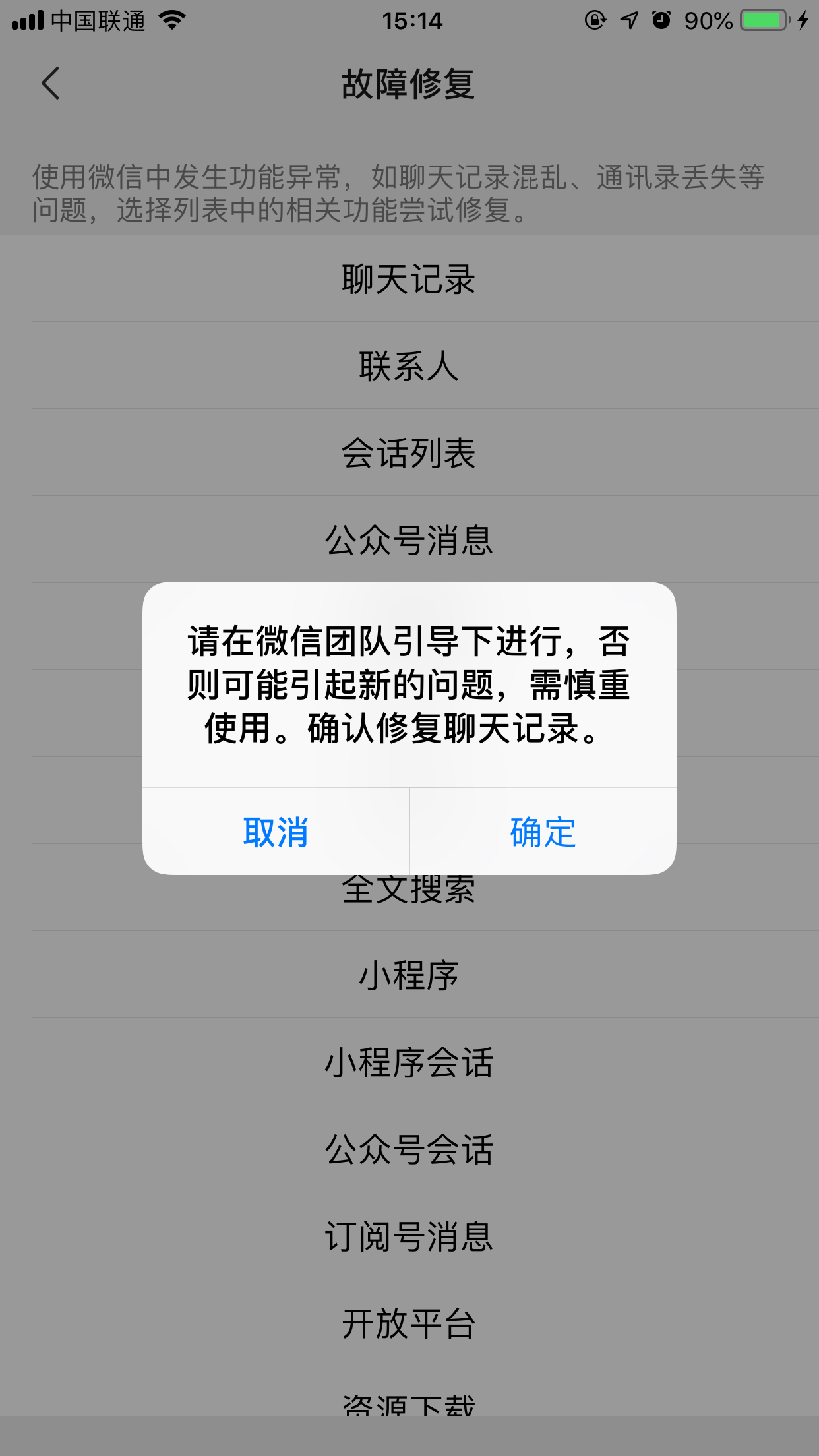This screenshot has width=819, height=1456.
Task: Choose the 全文搜索 repair item
Action: pos(409,890)
